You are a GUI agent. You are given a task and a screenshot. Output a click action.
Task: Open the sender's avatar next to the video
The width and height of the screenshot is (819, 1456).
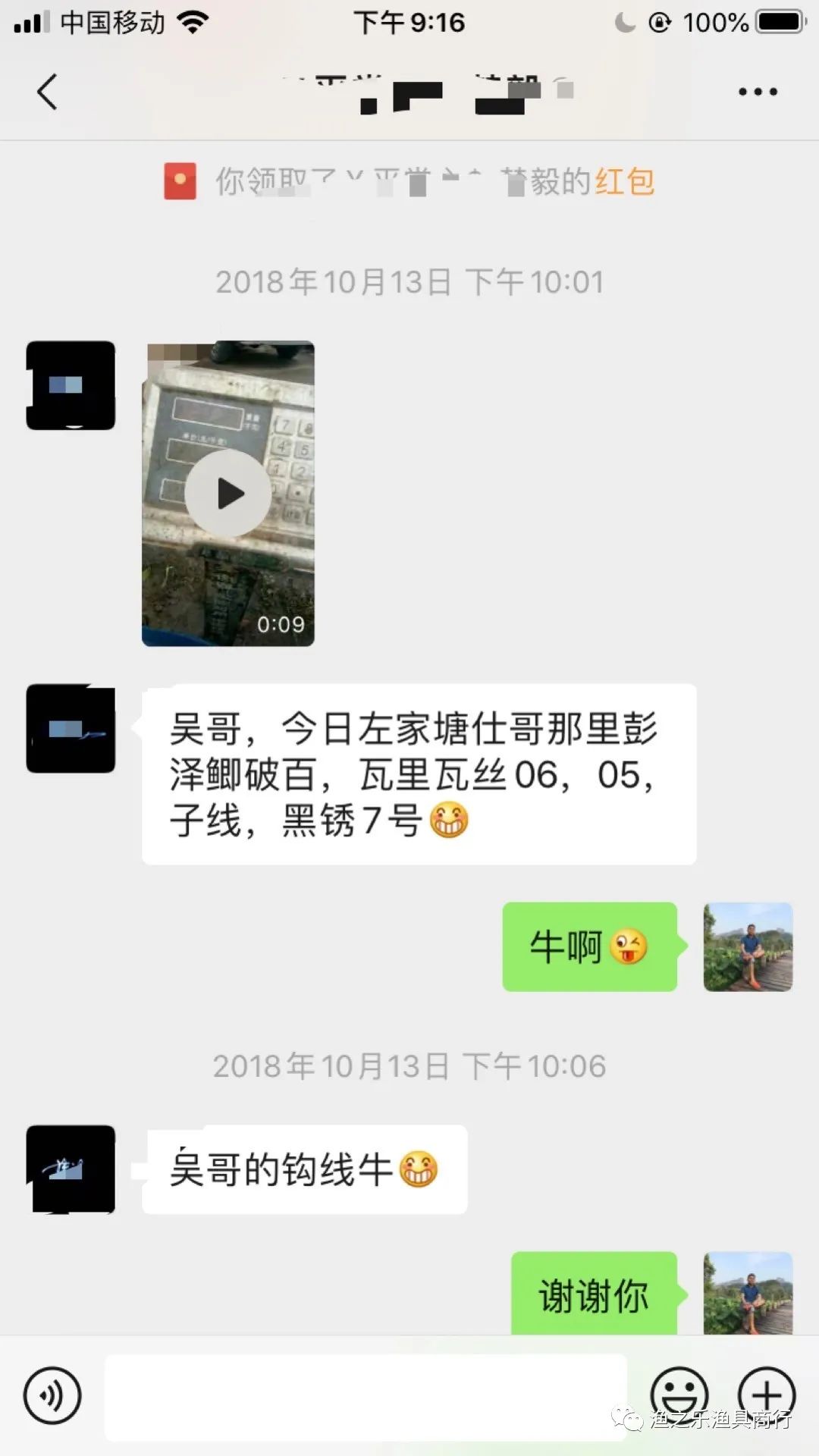[71, 385]
